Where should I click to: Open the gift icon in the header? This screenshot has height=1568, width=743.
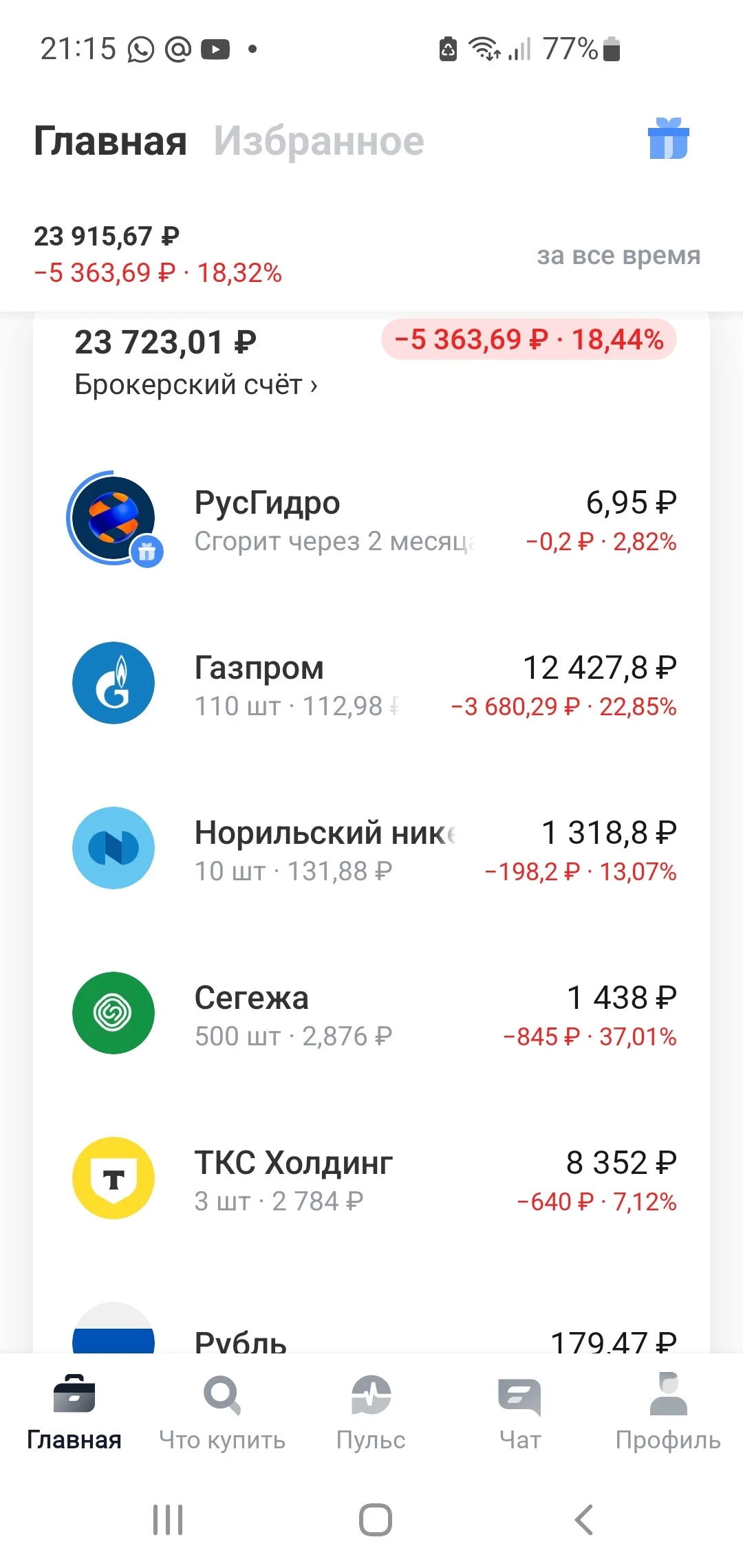[668, 138]
